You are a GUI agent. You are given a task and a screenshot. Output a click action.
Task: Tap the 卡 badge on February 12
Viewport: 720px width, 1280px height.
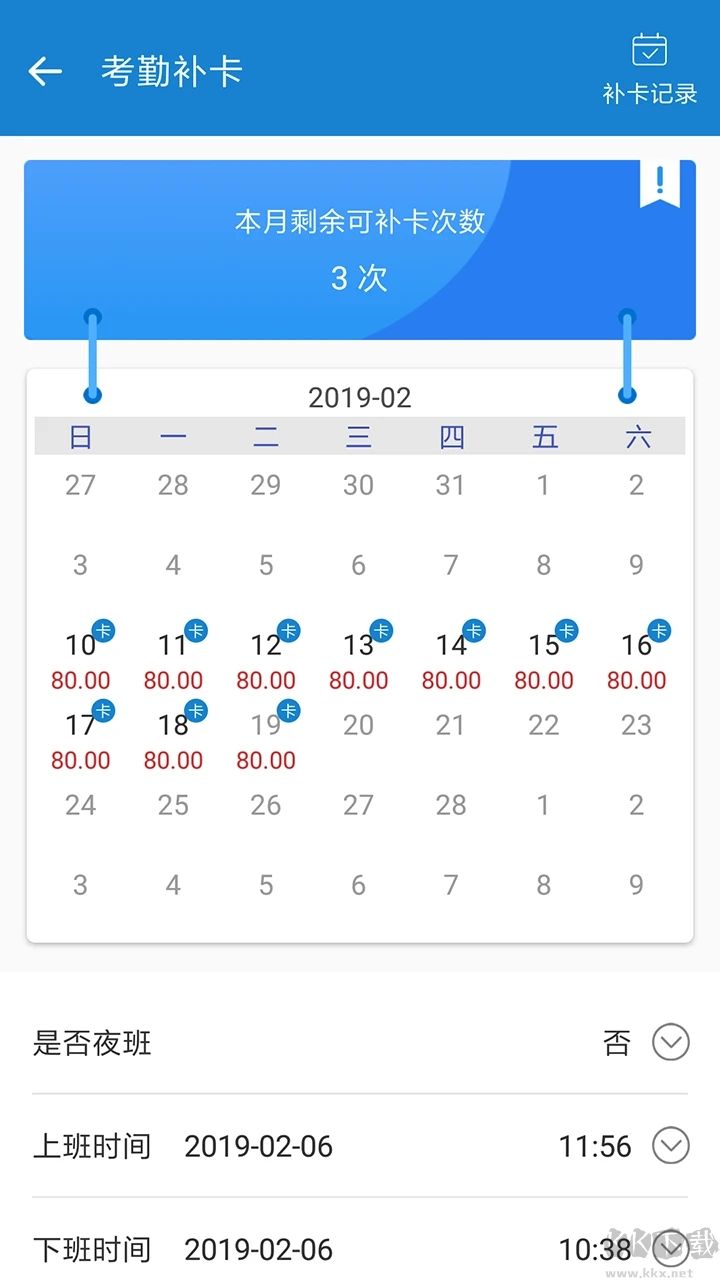click(291, 630)
